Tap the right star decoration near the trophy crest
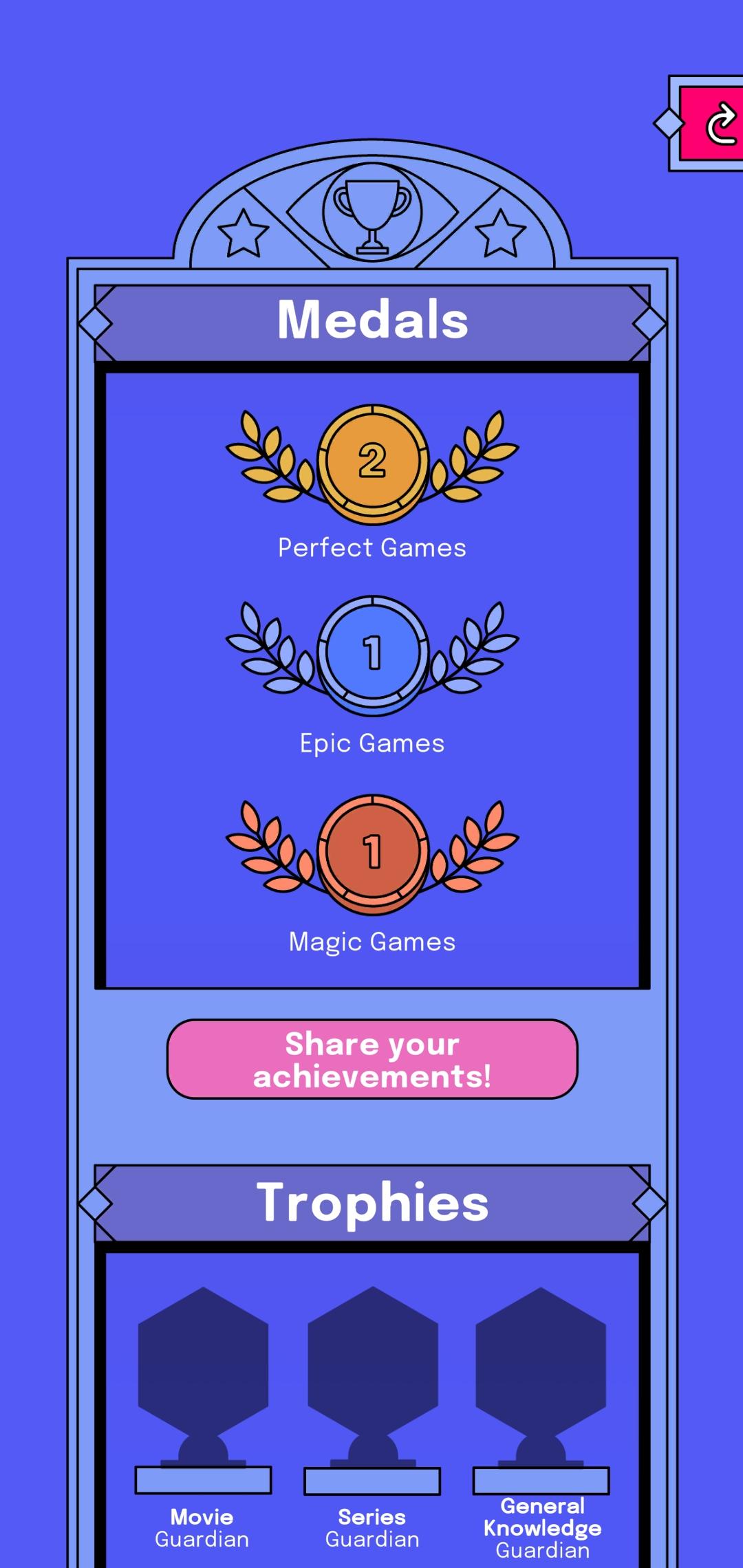The width and height of the screenshot is (743, 1568). [501, 230]
